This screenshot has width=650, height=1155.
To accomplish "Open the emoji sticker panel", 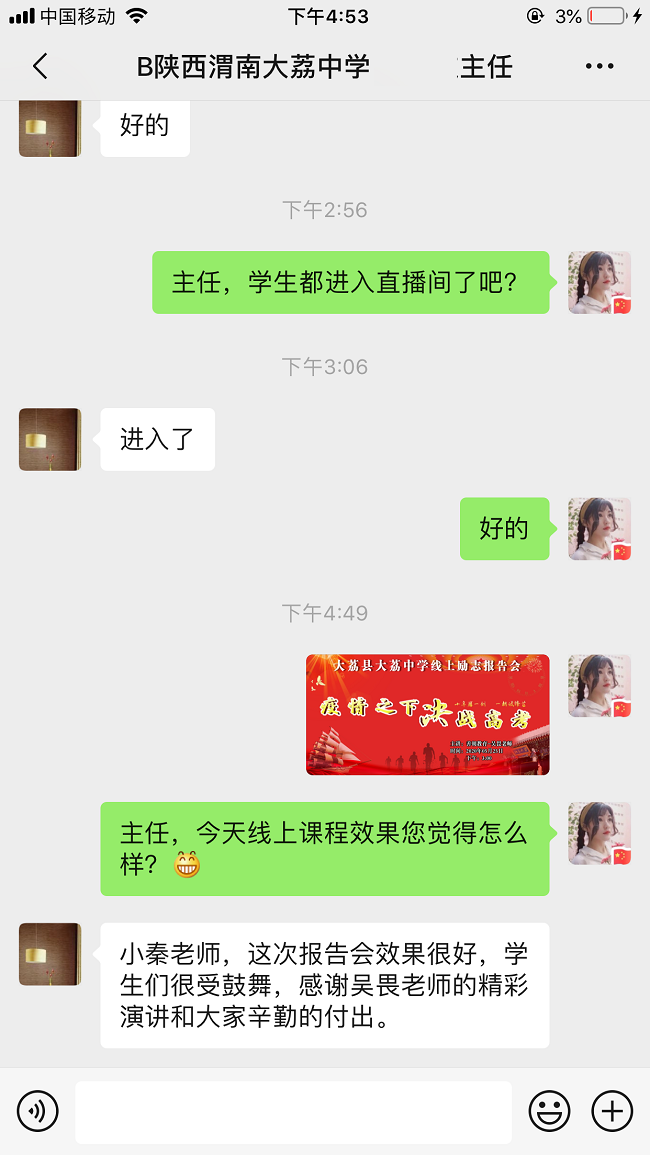I will pyautogui.click(x=549, y=1111).
